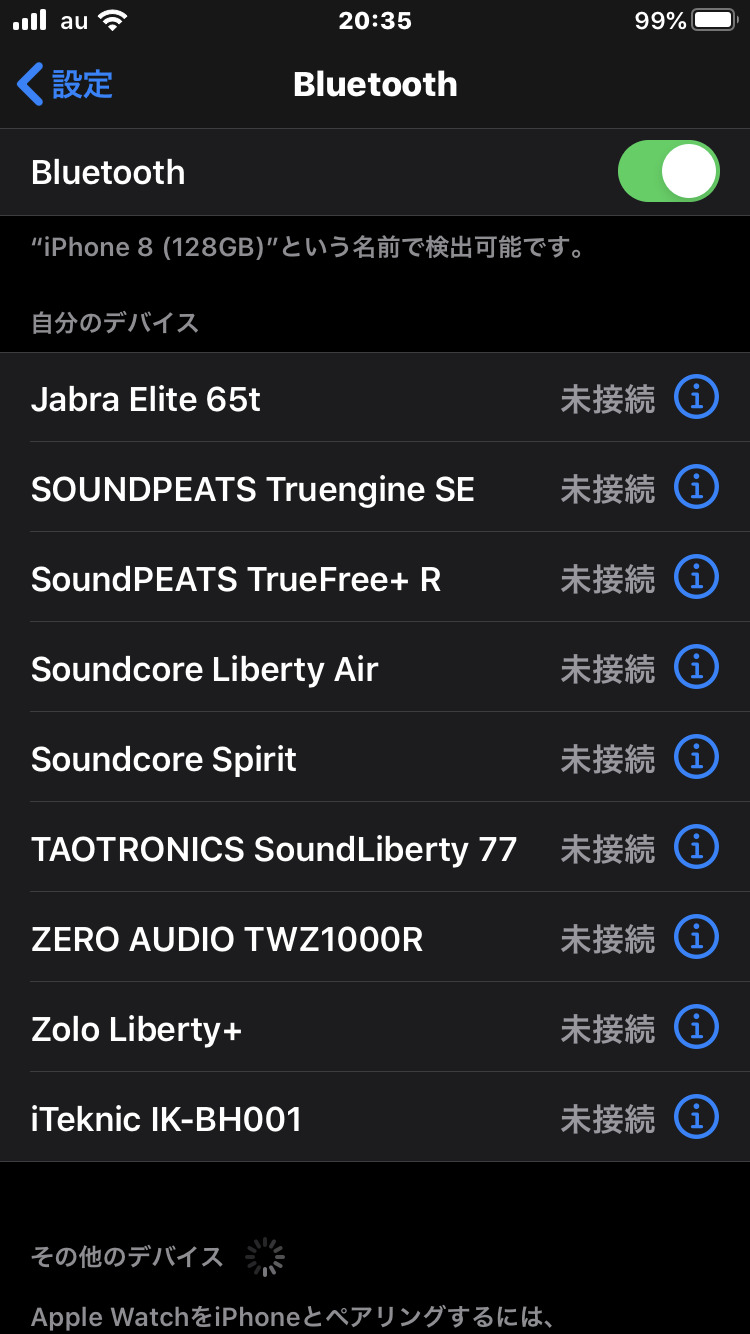This screenshot has height=1334, width=750.
Task: Select SoundPEATS TrueFree+ R device
Action: coord(375,579)
